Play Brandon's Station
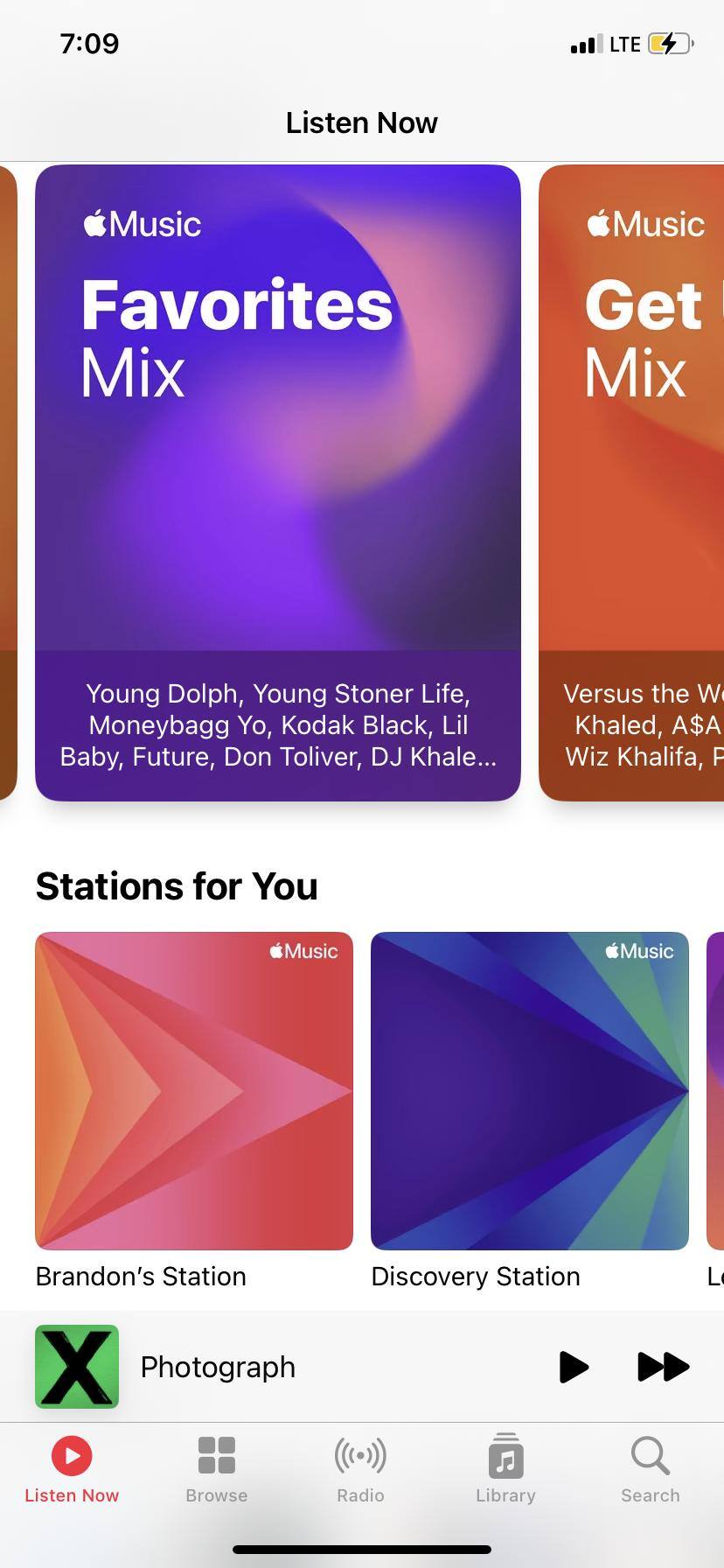Image resolution: width=724 pixels, height=1568 pixels. 194,1090
